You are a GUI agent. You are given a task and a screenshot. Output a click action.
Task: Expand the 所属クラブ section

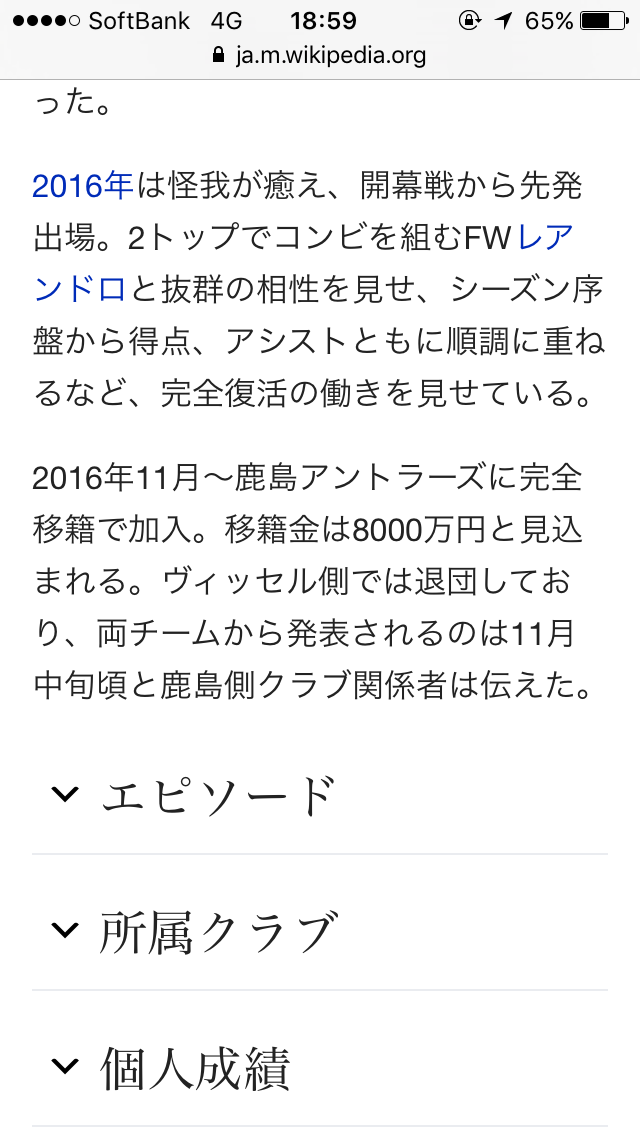pos(218,932)
